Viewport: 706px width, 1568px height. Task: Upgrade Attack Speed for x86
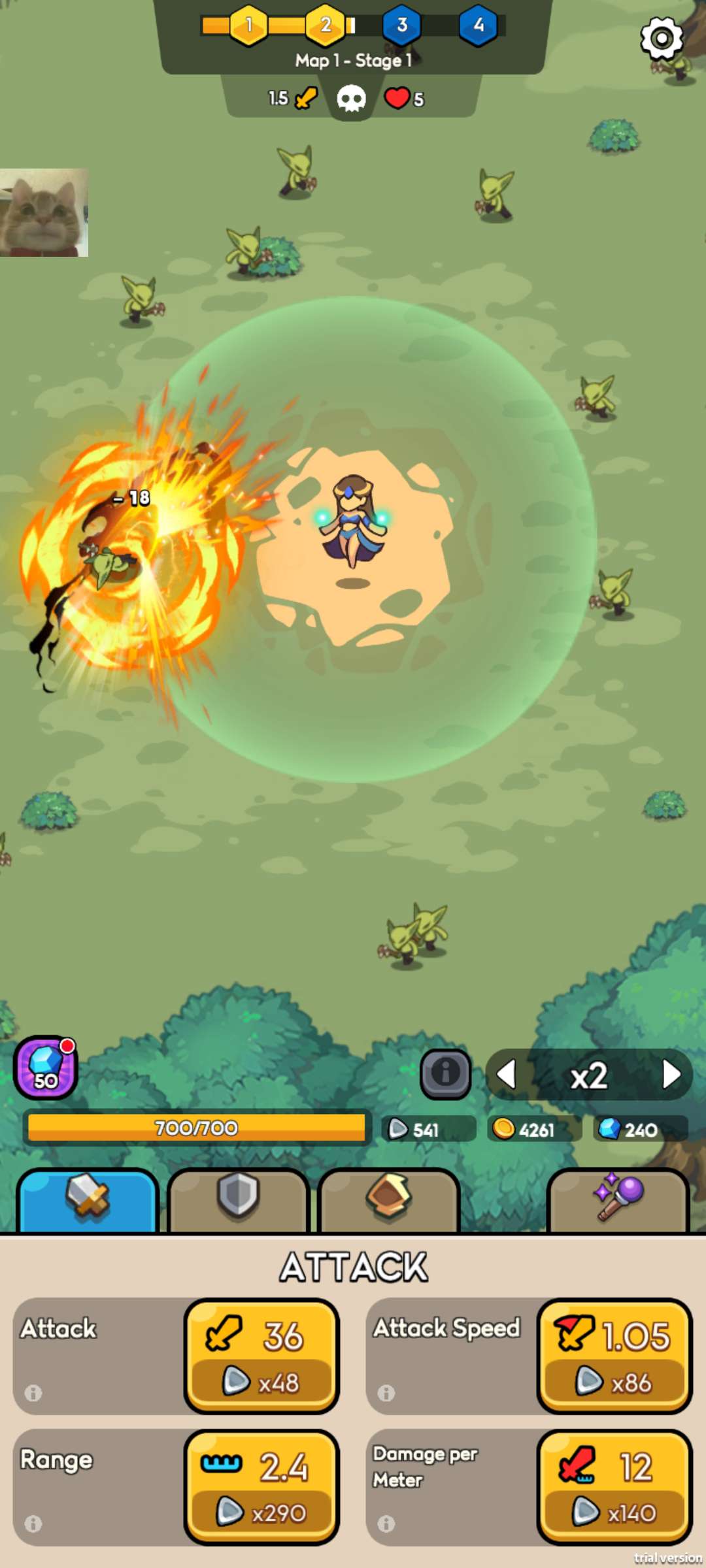(x=614, y=1356)
